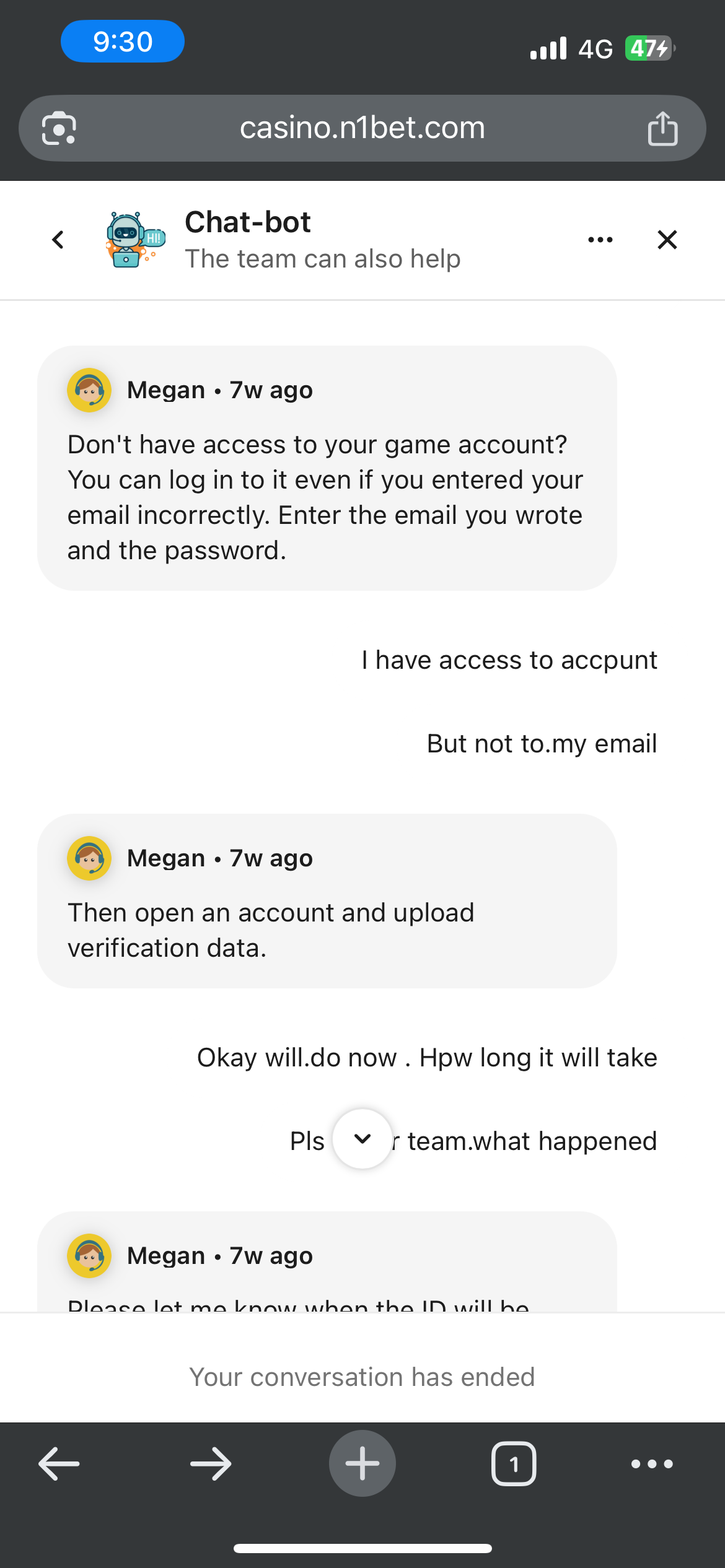Screen dimensions: 725x1568
Task: Open a new browser tab
Action: [362, 1464]
